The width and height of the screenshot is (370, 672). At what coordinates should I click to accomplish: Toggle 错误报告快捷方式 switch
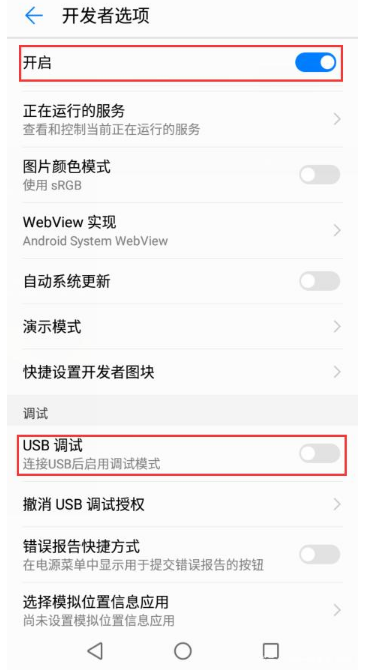point(319,554)
